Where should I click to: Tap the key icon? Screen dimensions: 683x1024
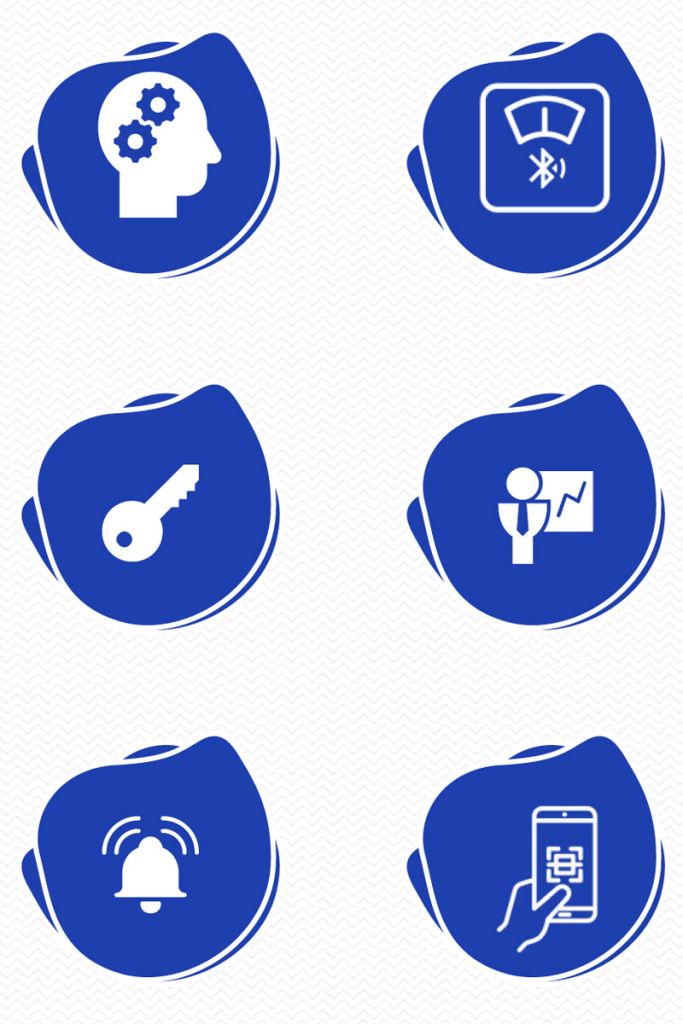point(150,513)
